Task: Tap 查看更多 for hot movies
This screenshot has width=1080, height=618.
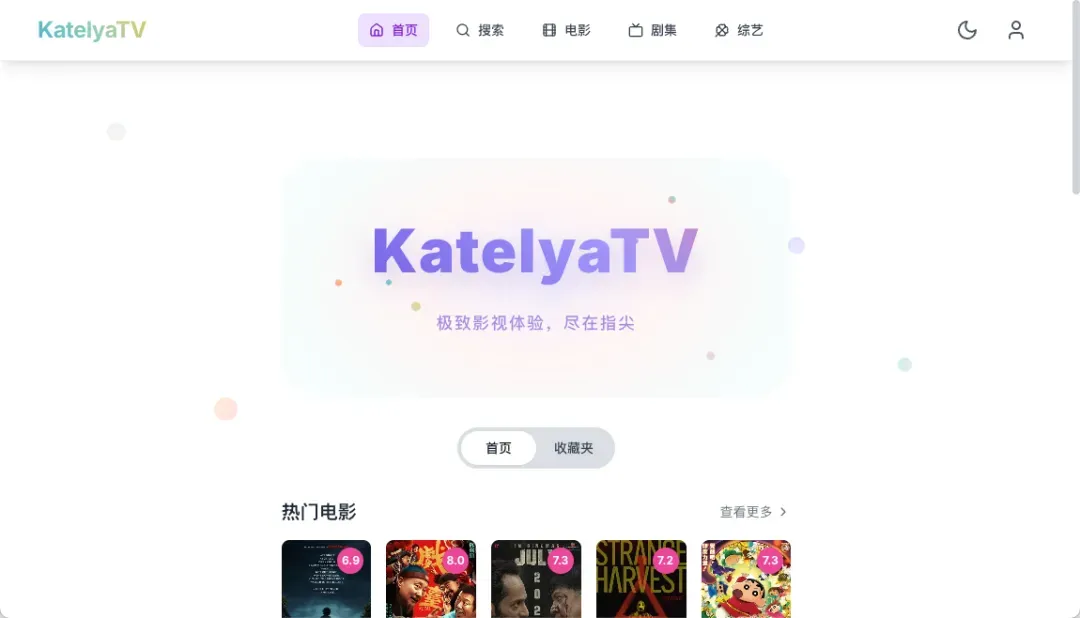Action: (x=753, y=512)
